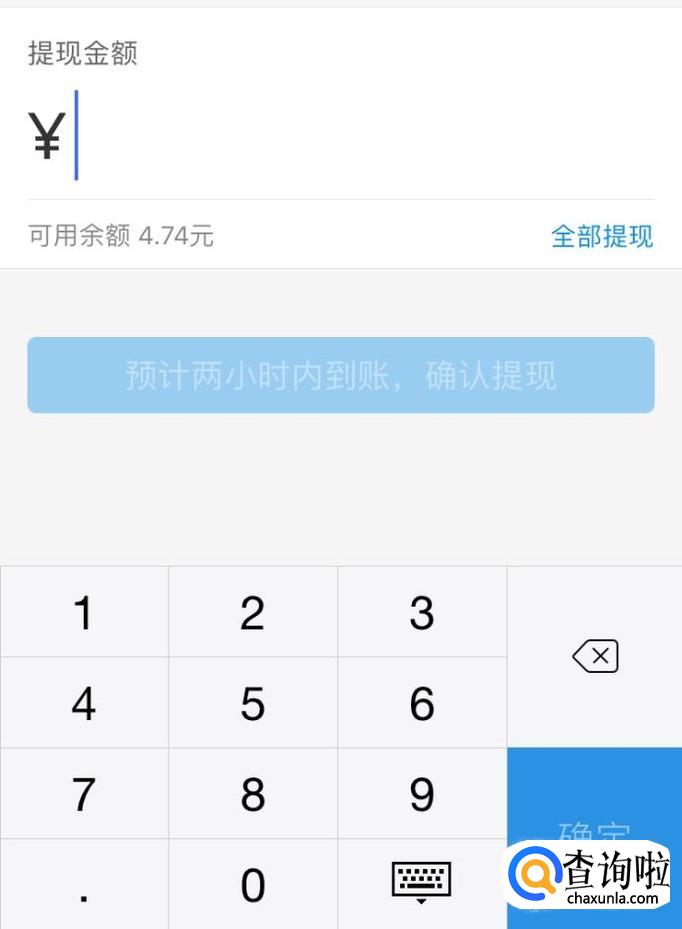Select 全部提现 to withdraw all
The height and width of the screenshot is (929, 682).
(x=602, y=236)
